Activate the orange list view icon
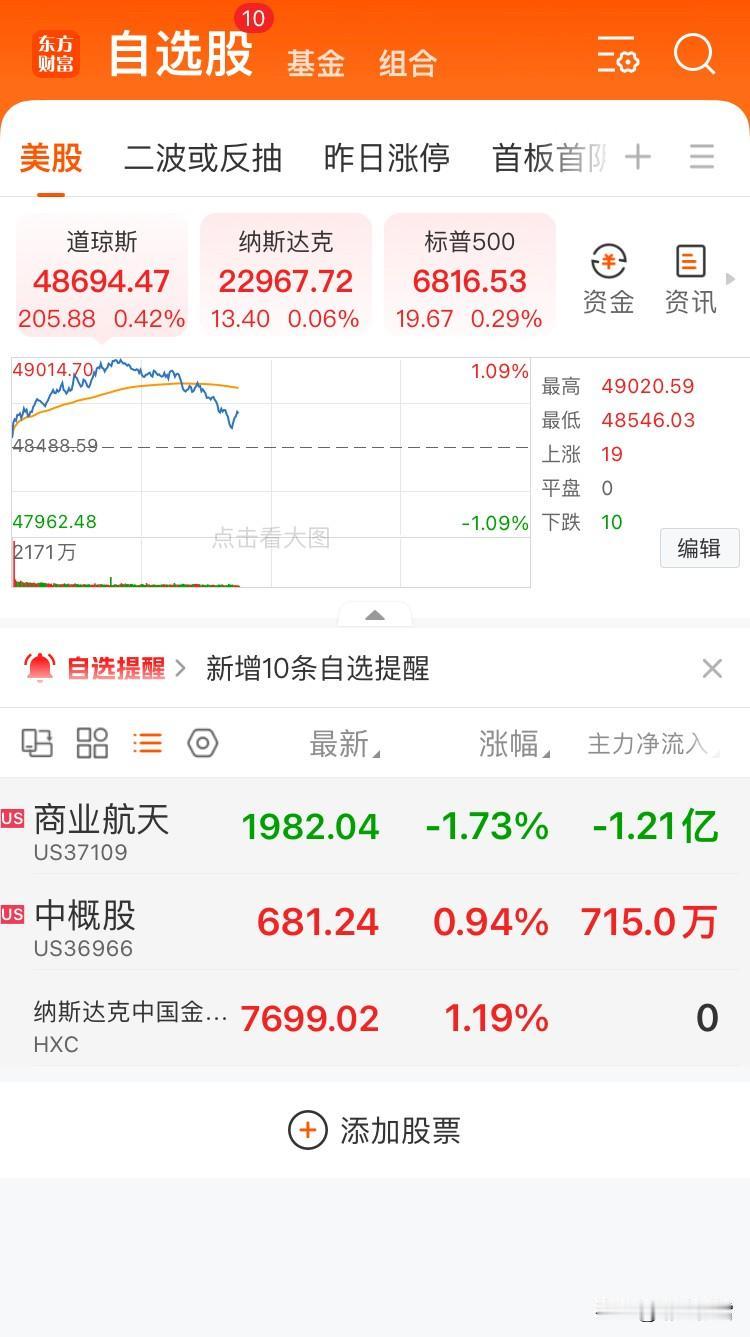The image size is (750, 1337). point(147,743)
